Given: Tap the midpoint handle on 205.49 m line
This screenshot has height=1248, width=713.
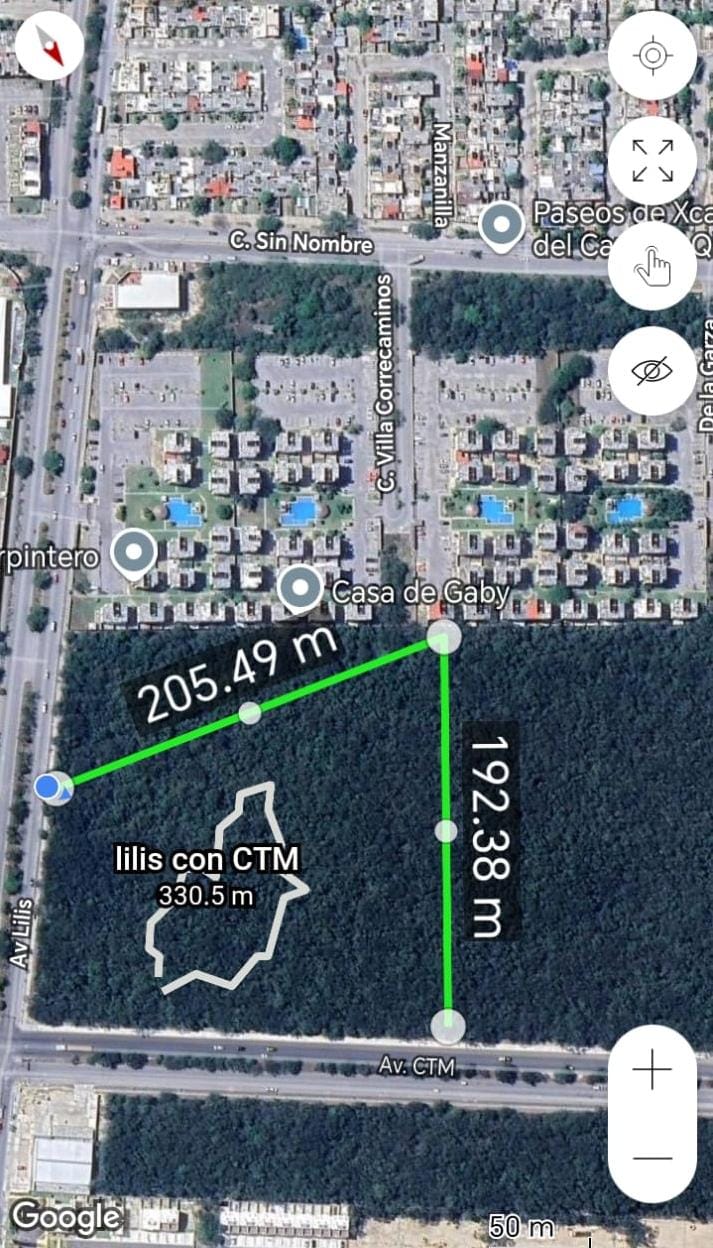Looking at the screenshot, I should (250, 712).
